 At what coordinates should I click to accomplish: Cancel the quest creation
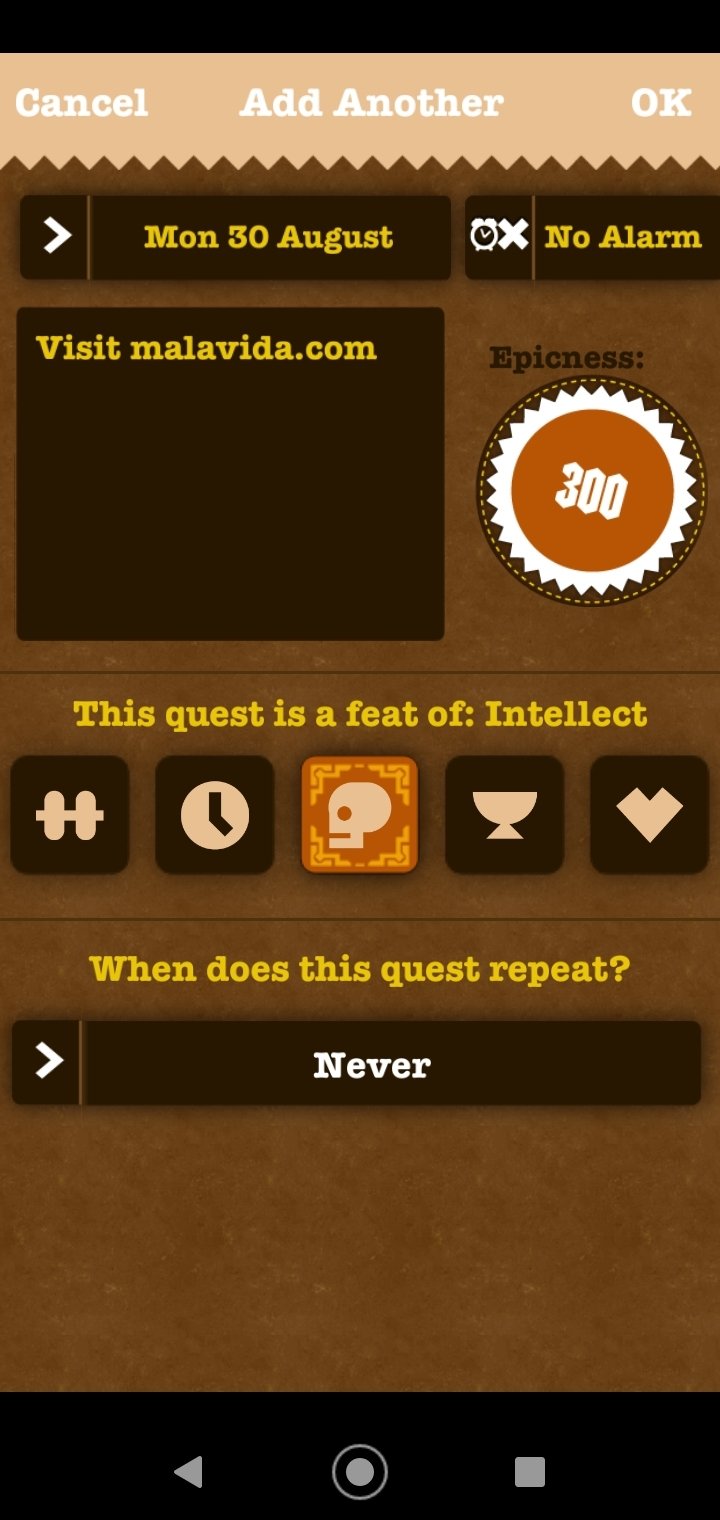pos(82,103)
